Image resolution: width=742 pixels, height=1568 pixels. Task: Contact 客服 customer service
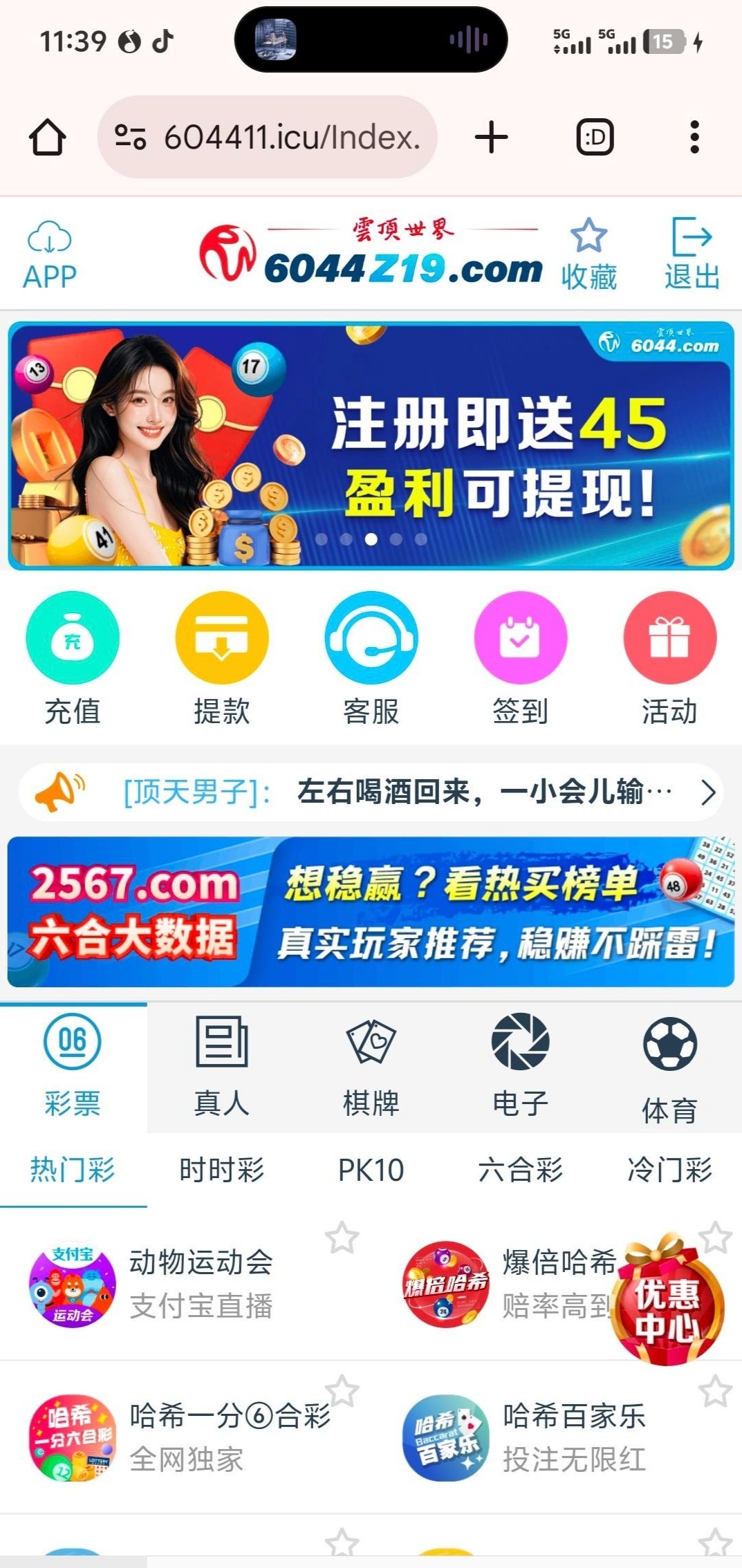pos(371,658)
